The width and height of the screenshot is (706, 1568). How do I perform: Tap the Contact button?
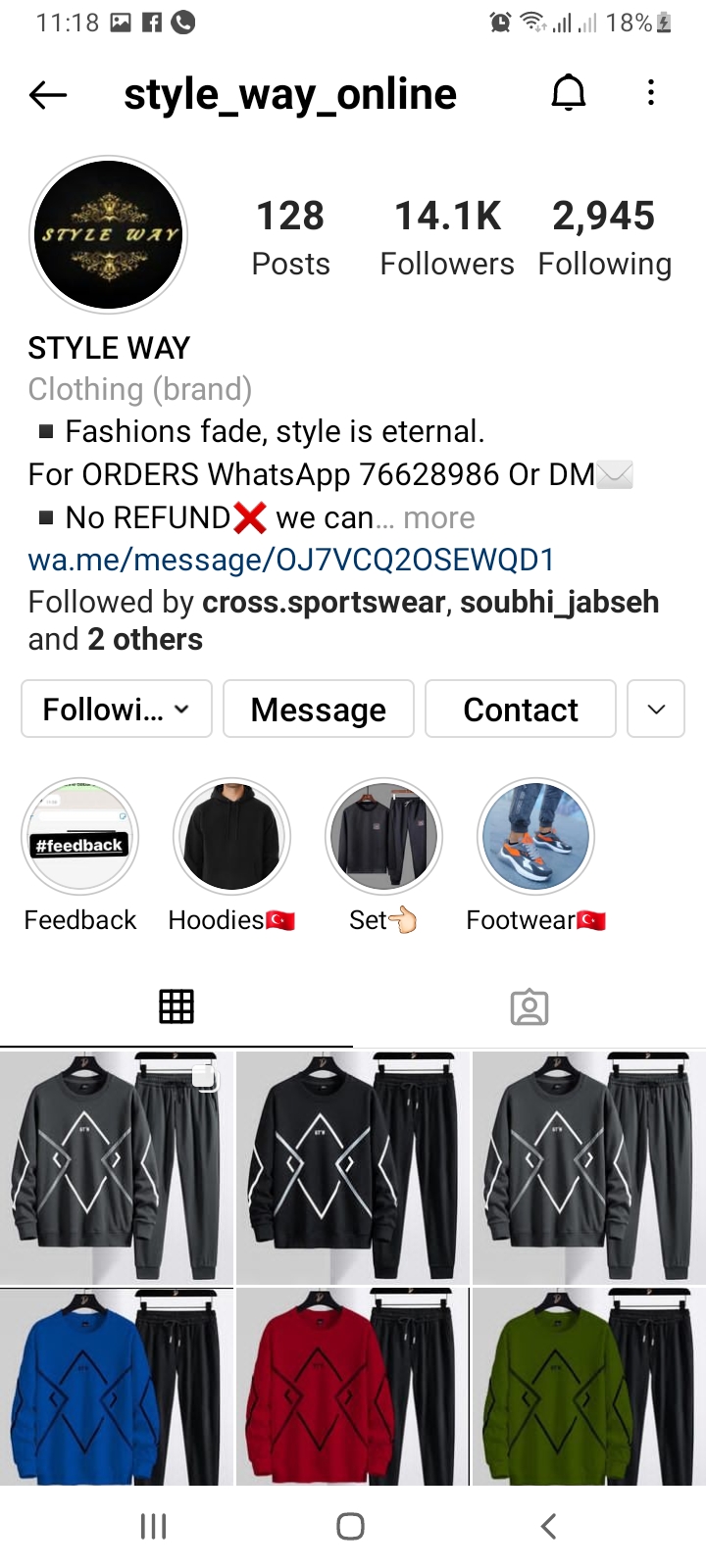click(521, 709)
